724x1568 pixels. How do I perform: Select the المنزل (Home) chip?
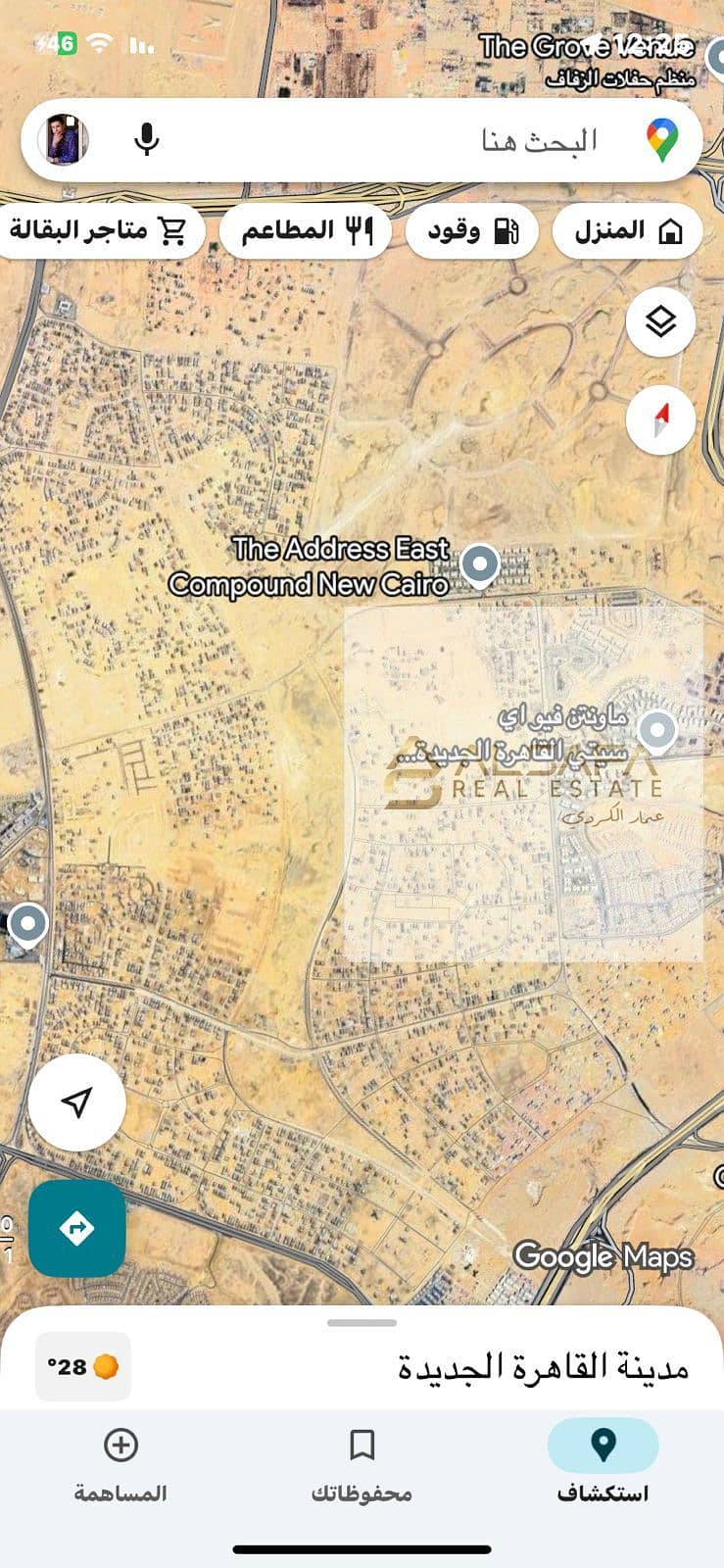click(x=627, y=231)
